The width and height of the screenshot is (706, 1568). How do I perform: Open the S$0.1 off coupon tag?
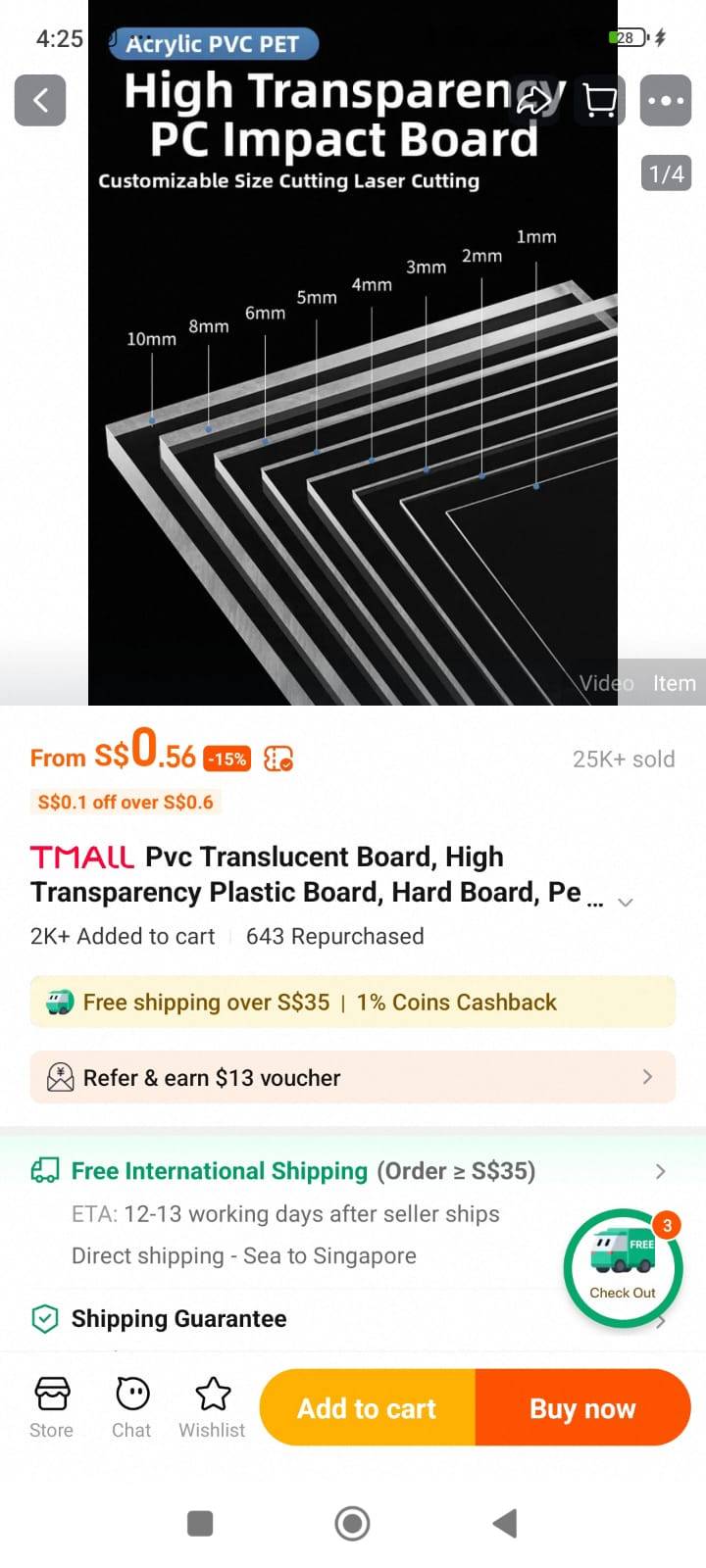pyautogui.click(x=126, y=802)
